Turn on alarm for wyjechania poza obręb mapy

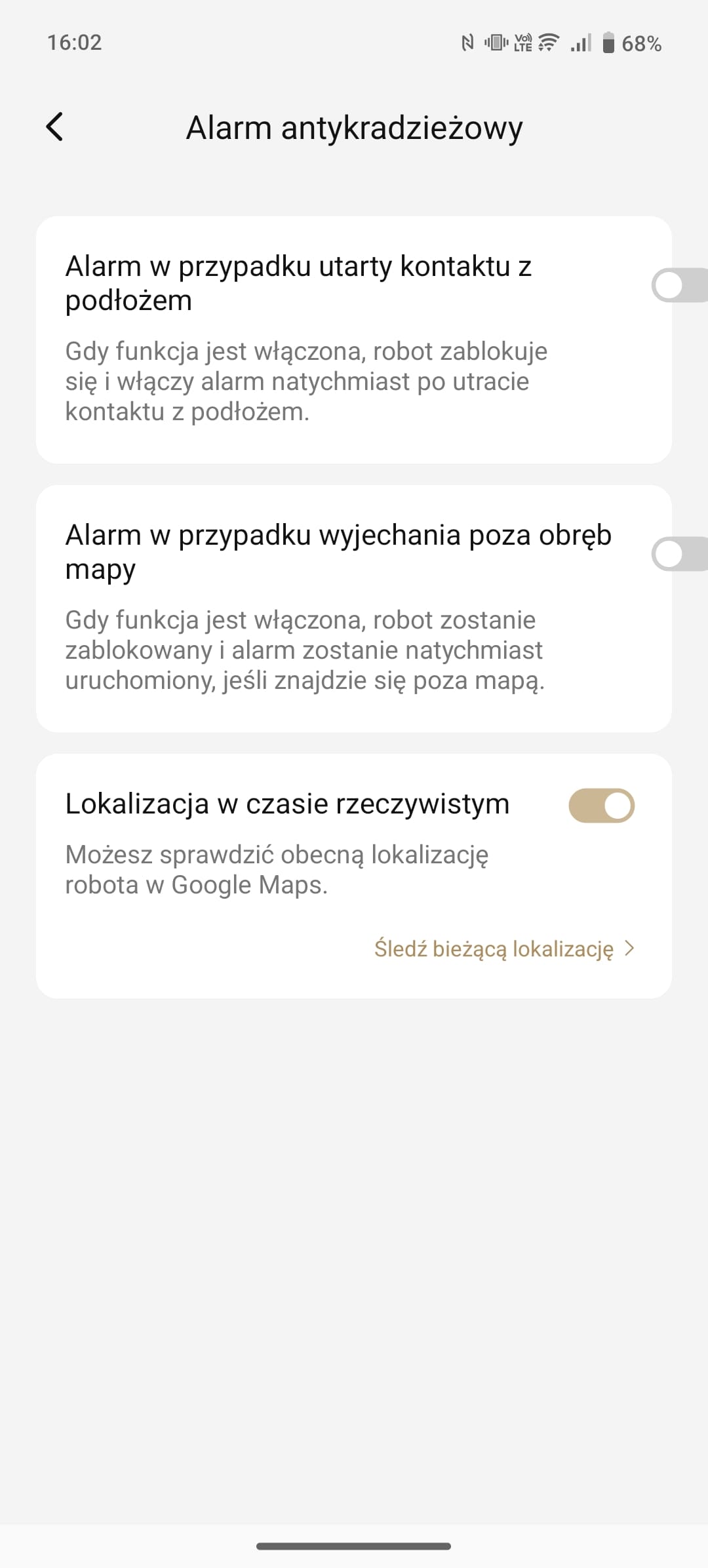[680, 554]
